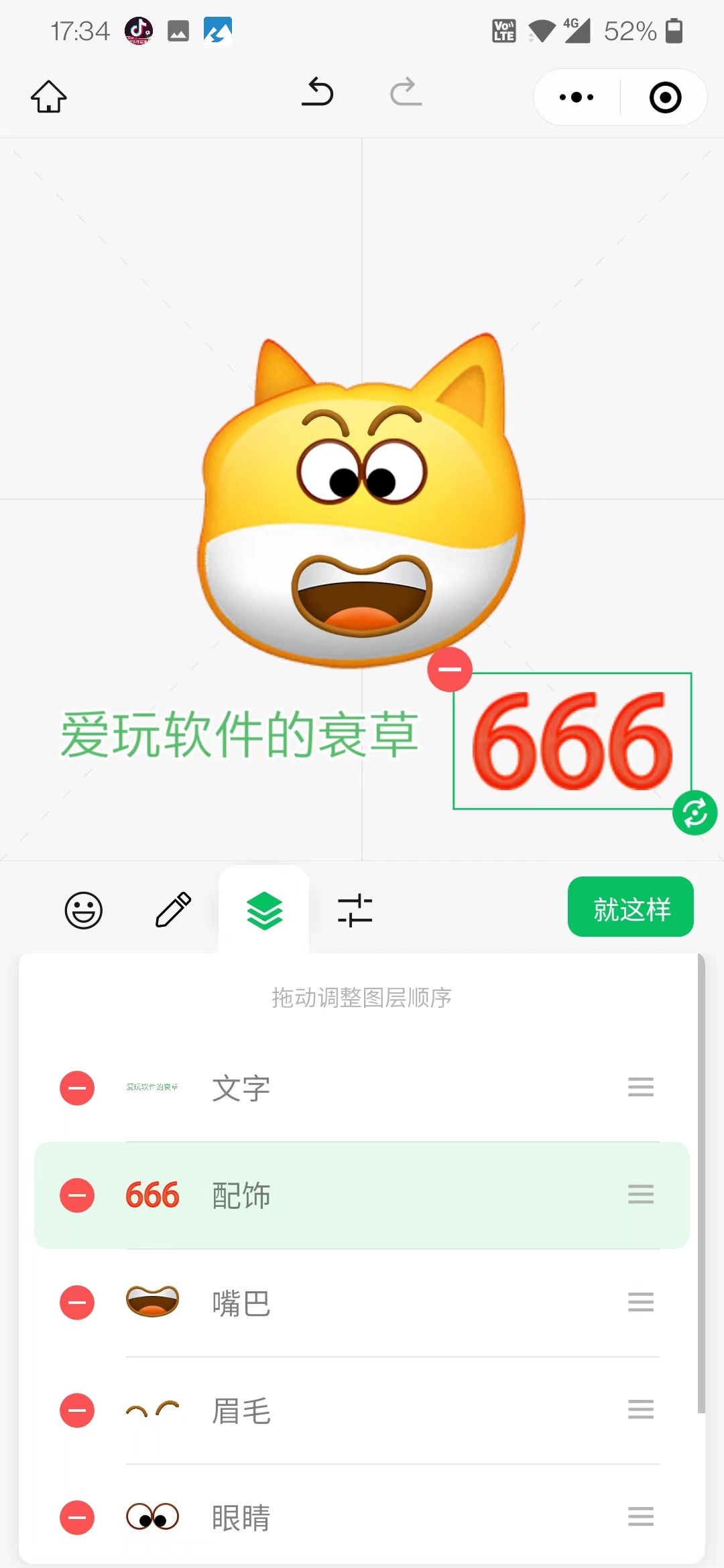Redo the undone action

pos(405,94)
